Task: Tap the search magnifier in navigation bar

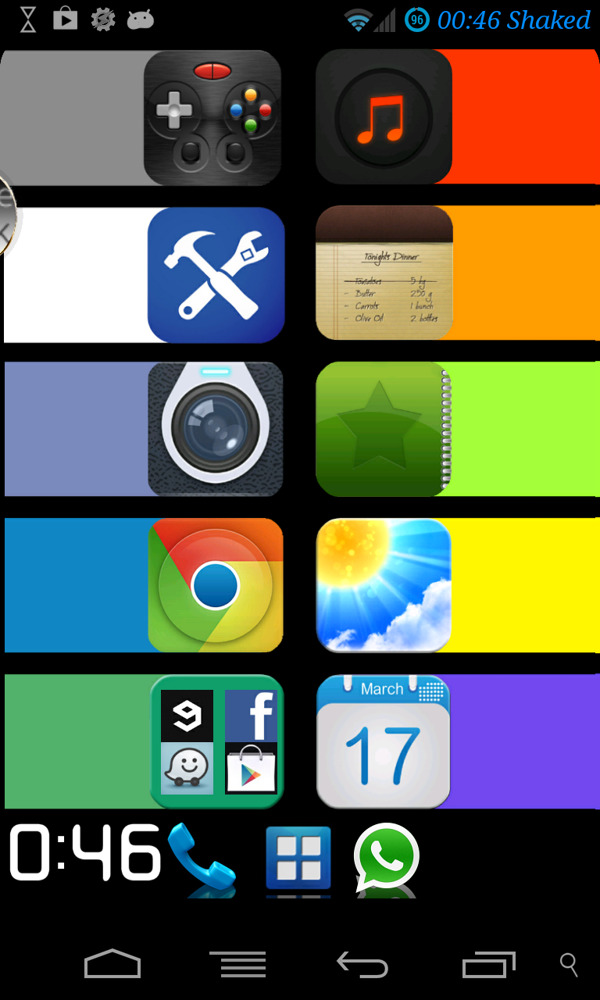Action: click(569, 964)
